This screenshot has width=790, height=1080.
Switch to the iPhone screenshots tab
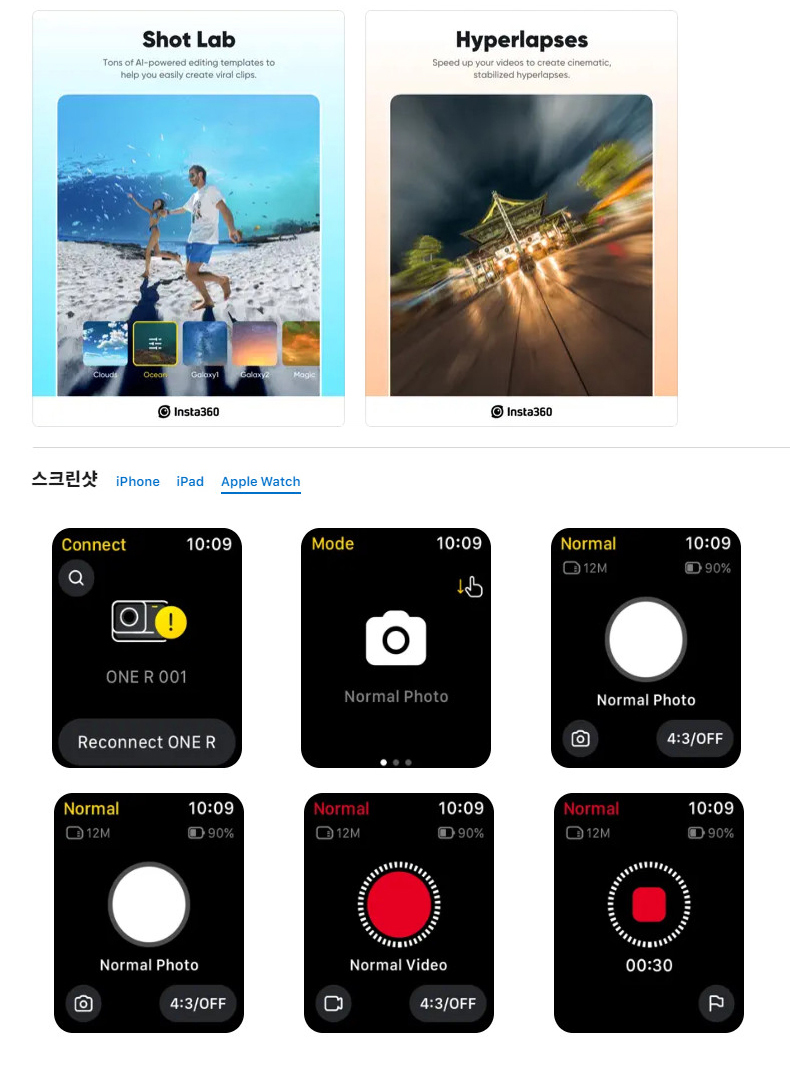[138, 481]
